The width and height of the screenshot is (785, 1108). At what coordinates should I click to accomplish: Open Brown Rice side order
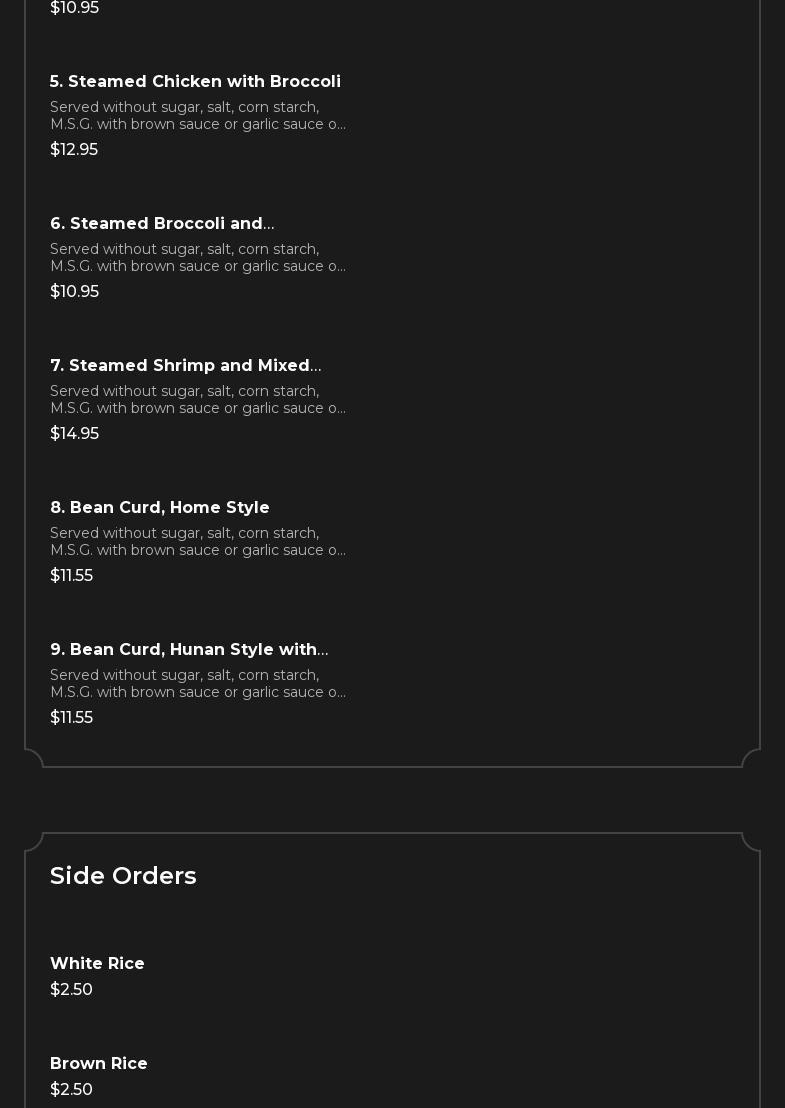click(x=99, y=1064)
